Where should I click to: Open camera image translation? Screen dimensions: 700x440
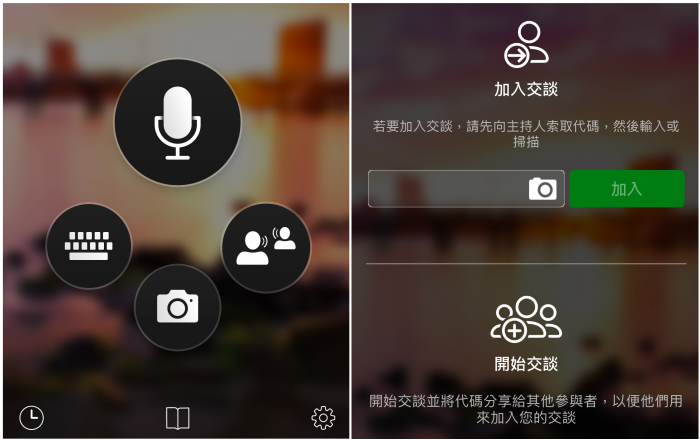(177, 307)
